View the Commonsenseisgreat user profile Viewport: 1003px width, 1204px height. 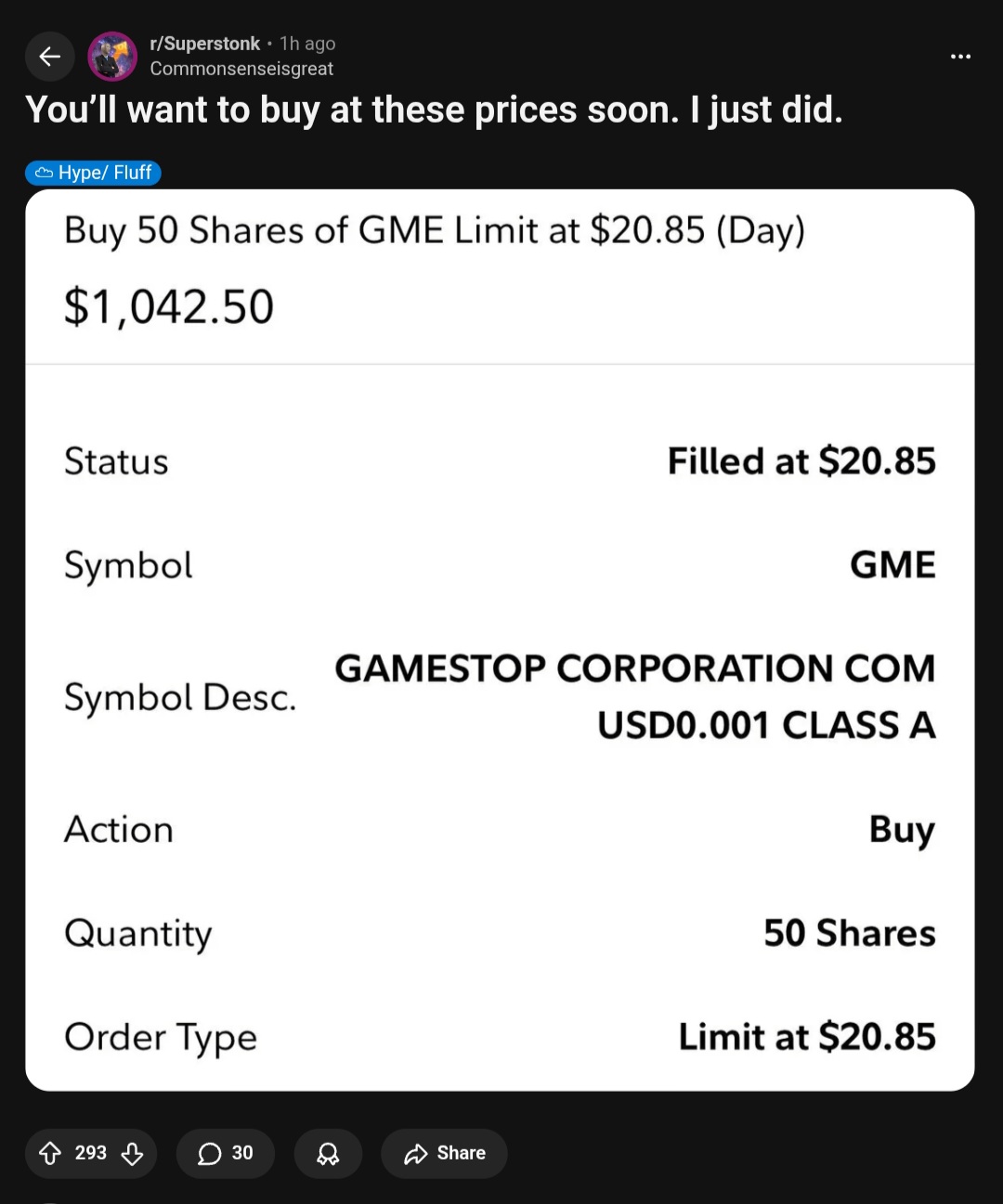tap(241, 69)
